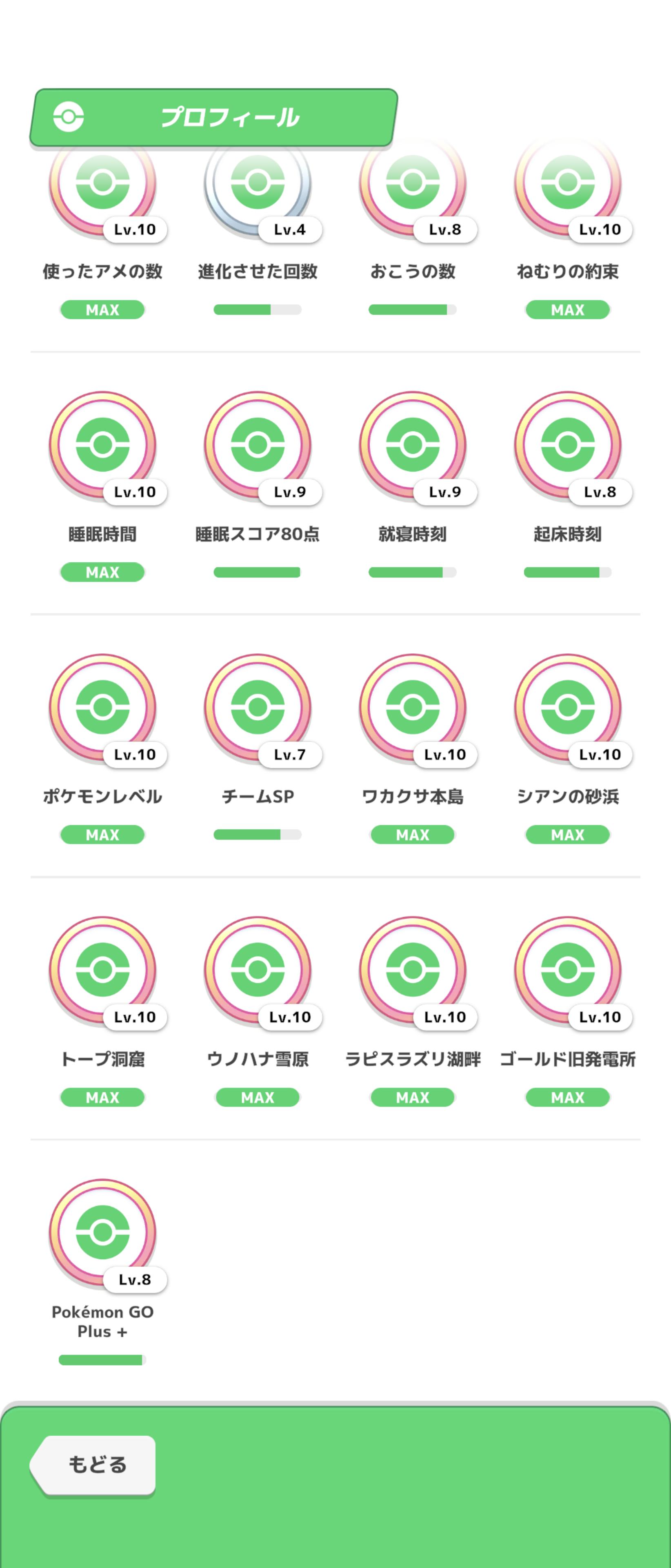Viewport: 671px width, 1568px height.
Task: Open the ゴールド旧発電所 badge
Action: tap(568, 970)
